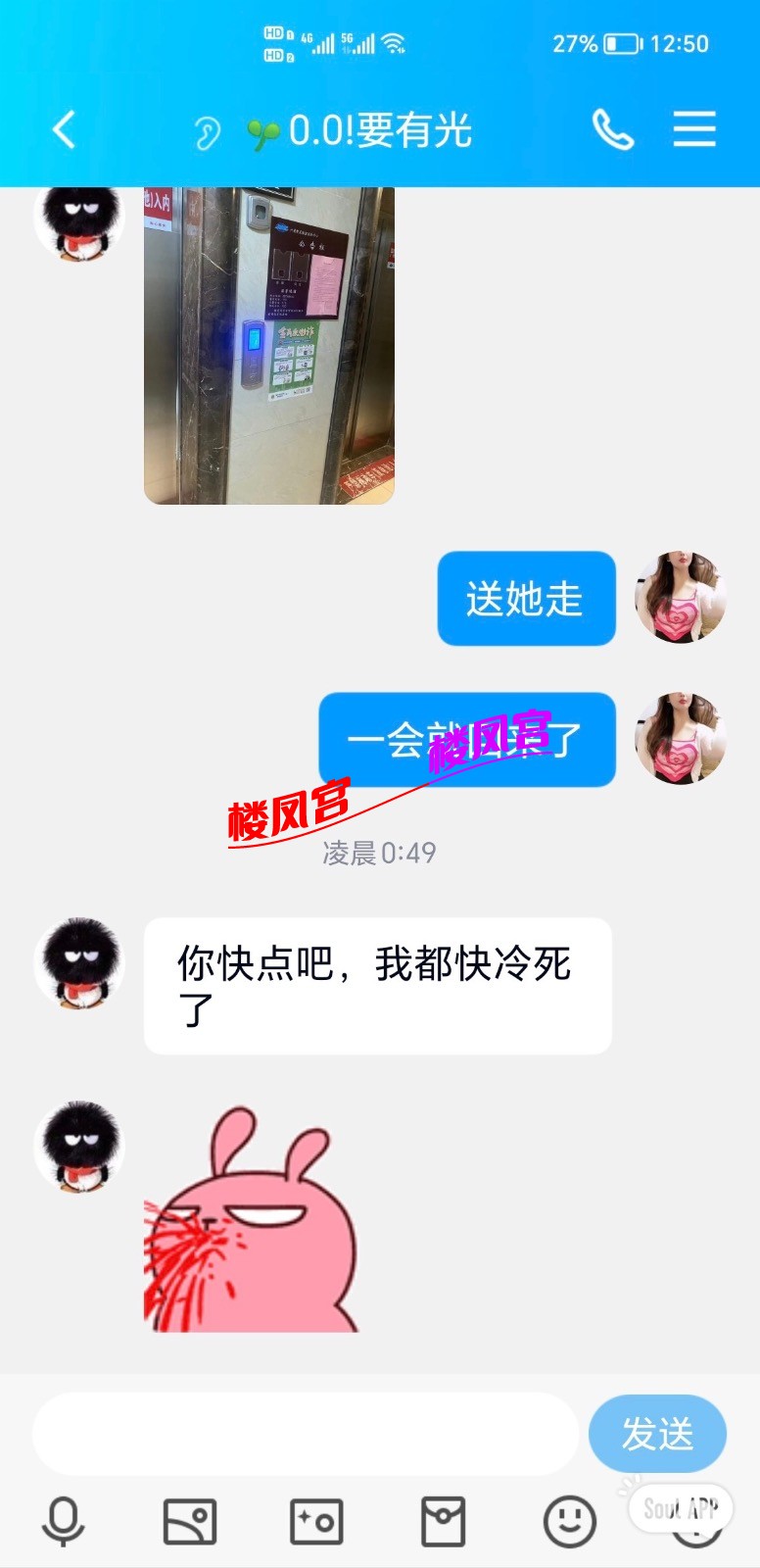Viewport: 760px width, 1568px height.
Task: Open the sender's profile beside 送她走
Action: (681, 597)
